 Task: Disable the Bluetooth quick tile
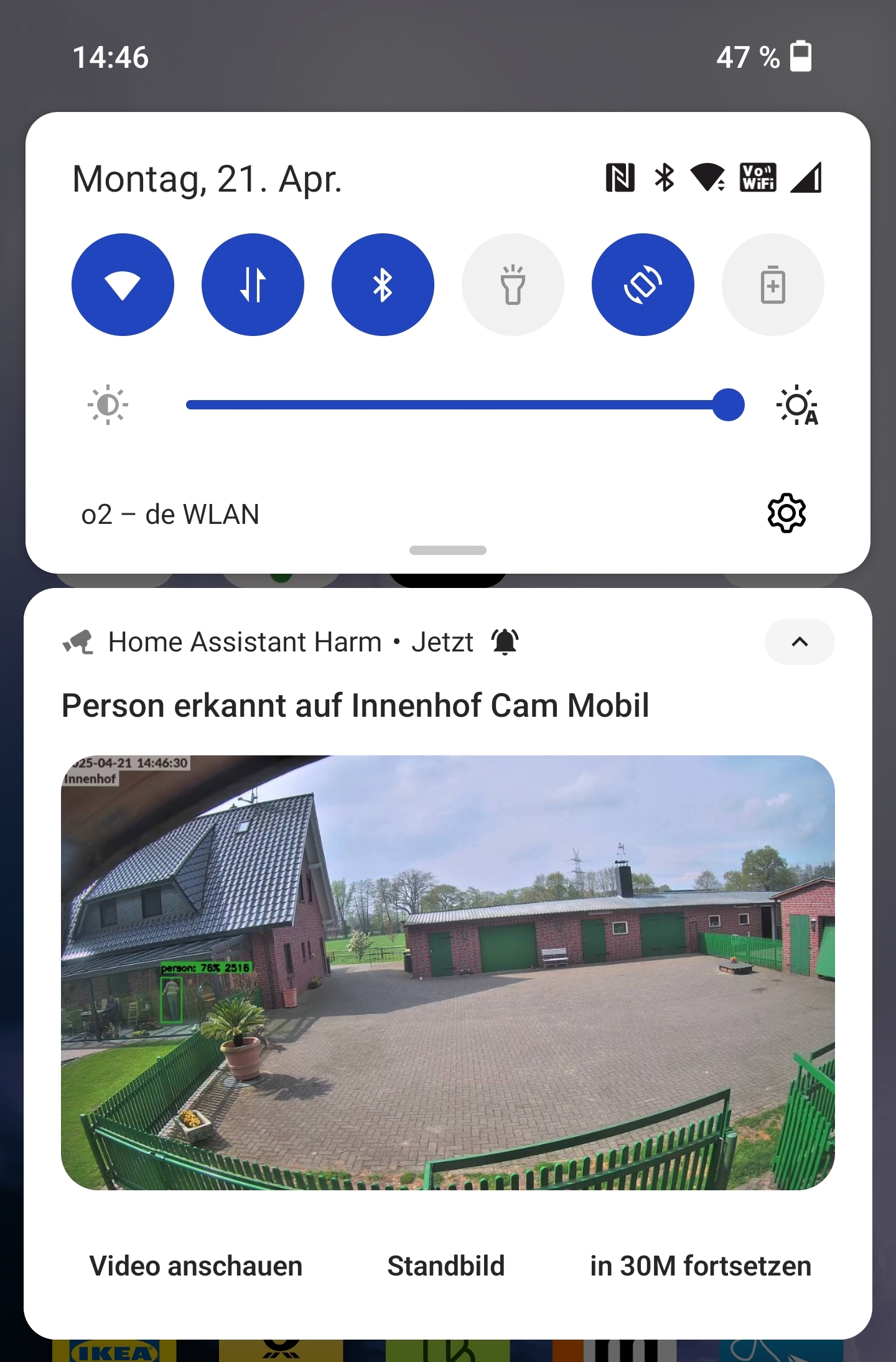click(x=383, y=285)
